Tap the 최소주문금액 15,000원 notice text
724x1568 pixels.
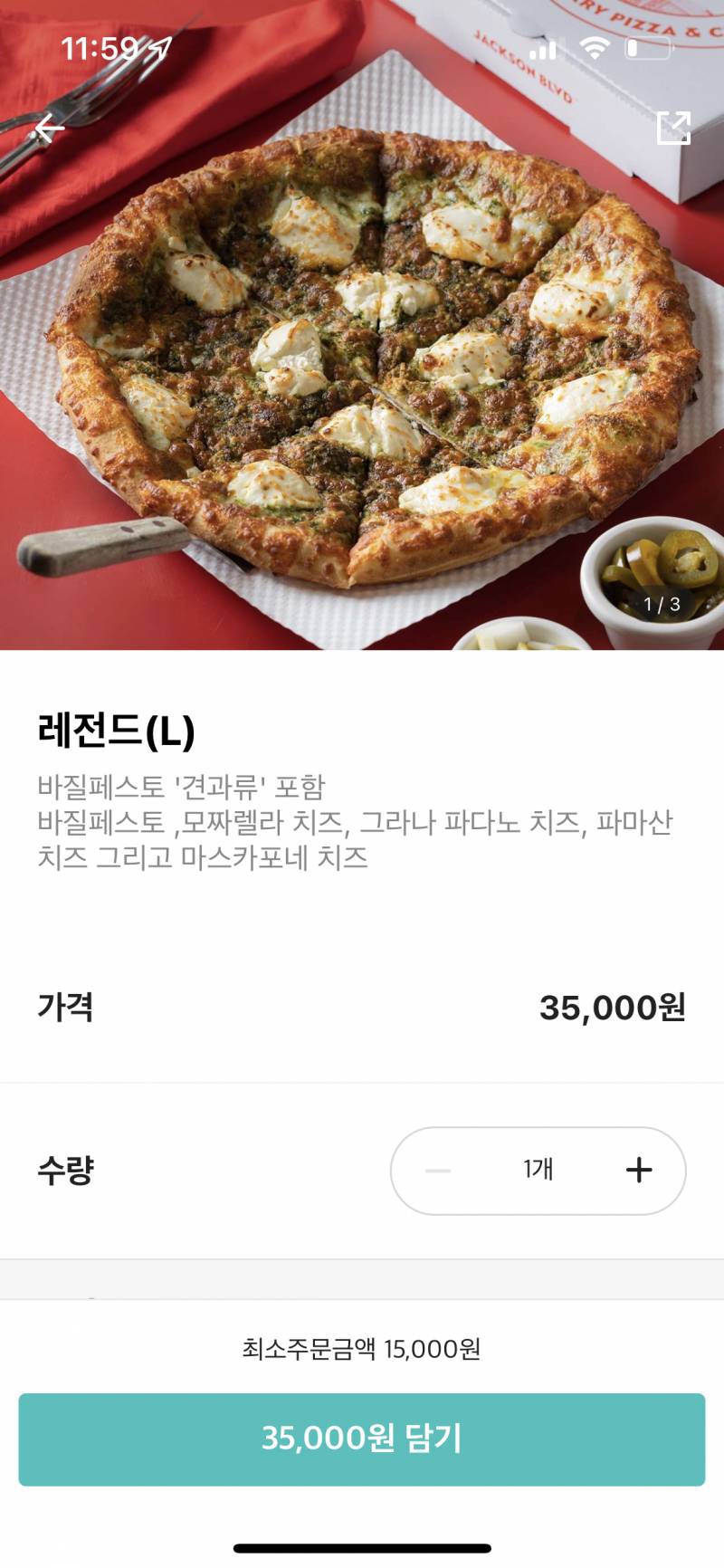tap(362, 1351)
